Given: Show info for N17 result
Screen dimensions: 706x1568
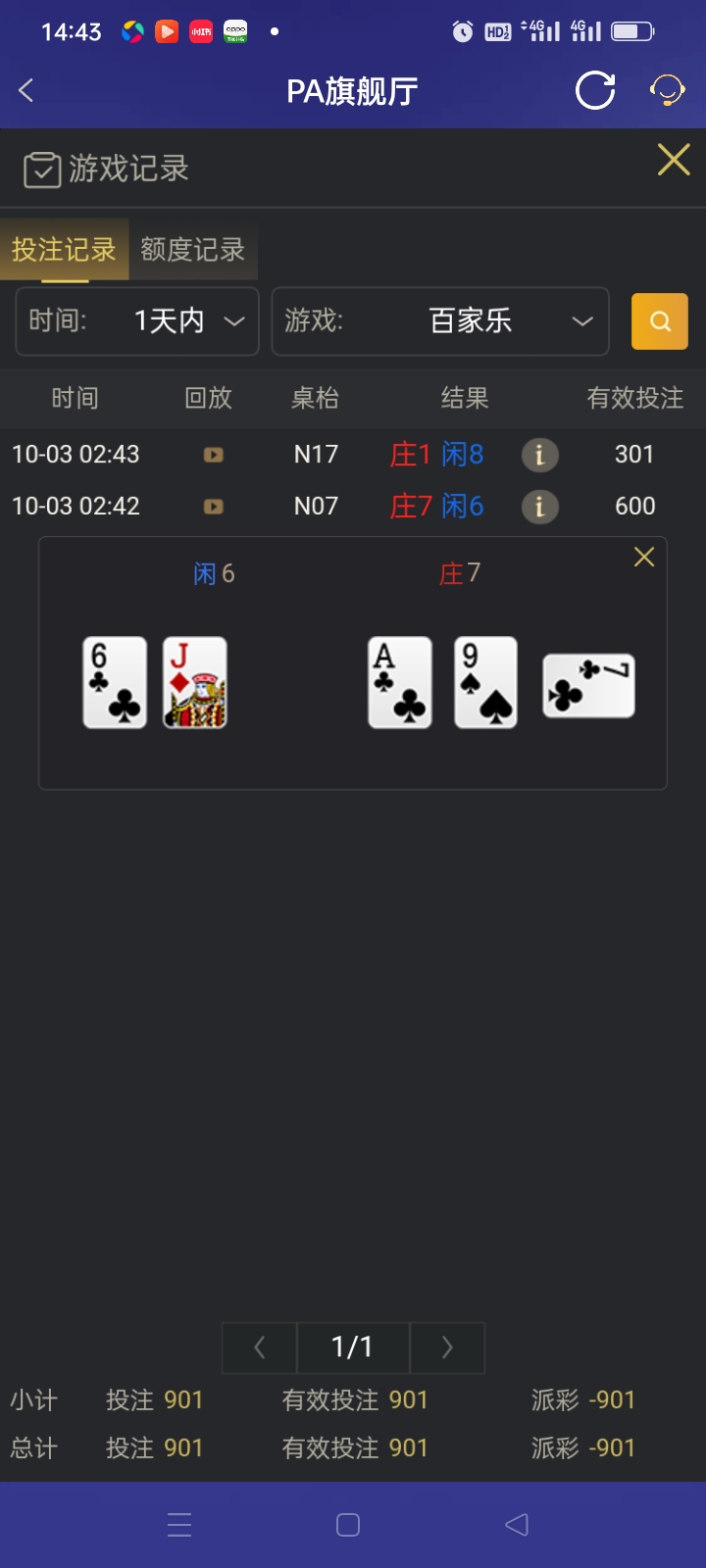Looking at the screenshot, I should 539,455.
